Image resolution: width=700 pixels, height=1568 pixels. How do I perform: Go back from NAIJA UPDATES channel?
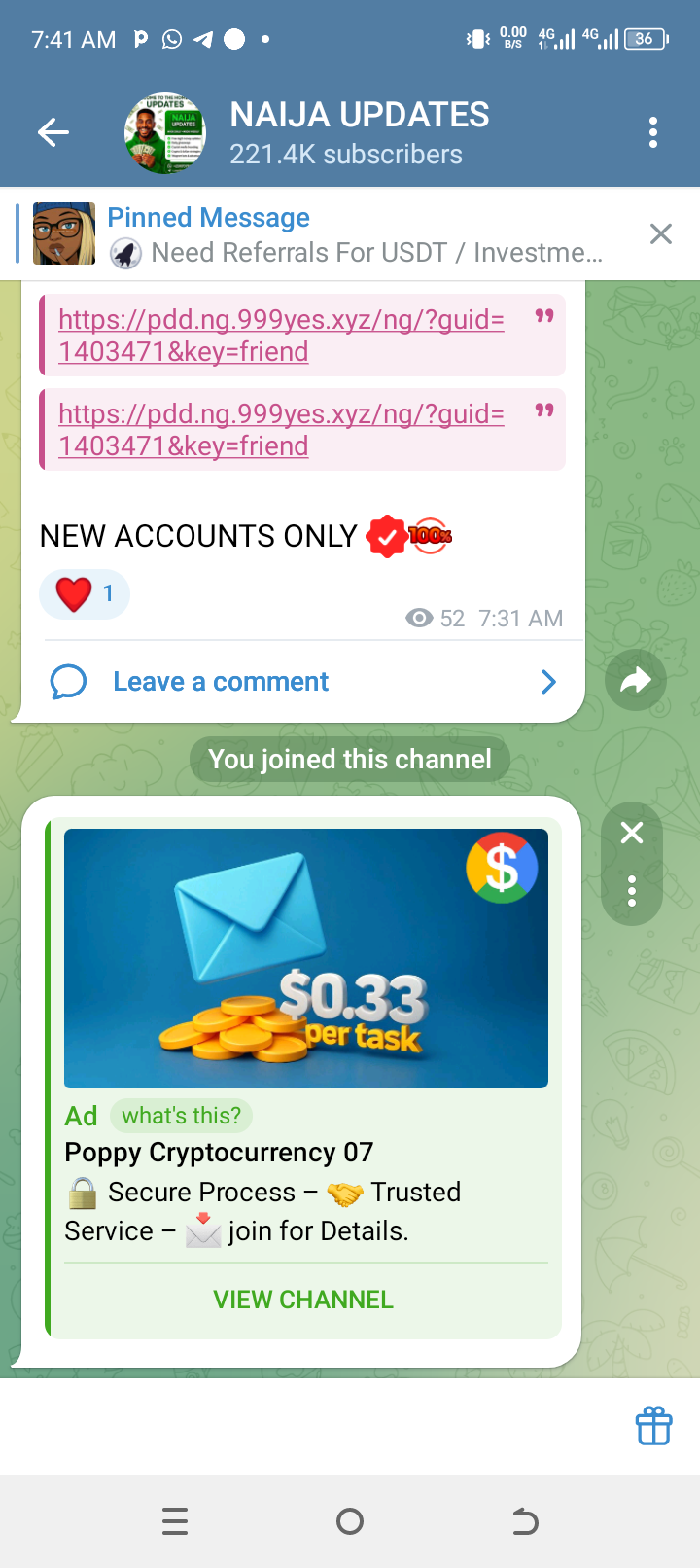tap(53, 132)
